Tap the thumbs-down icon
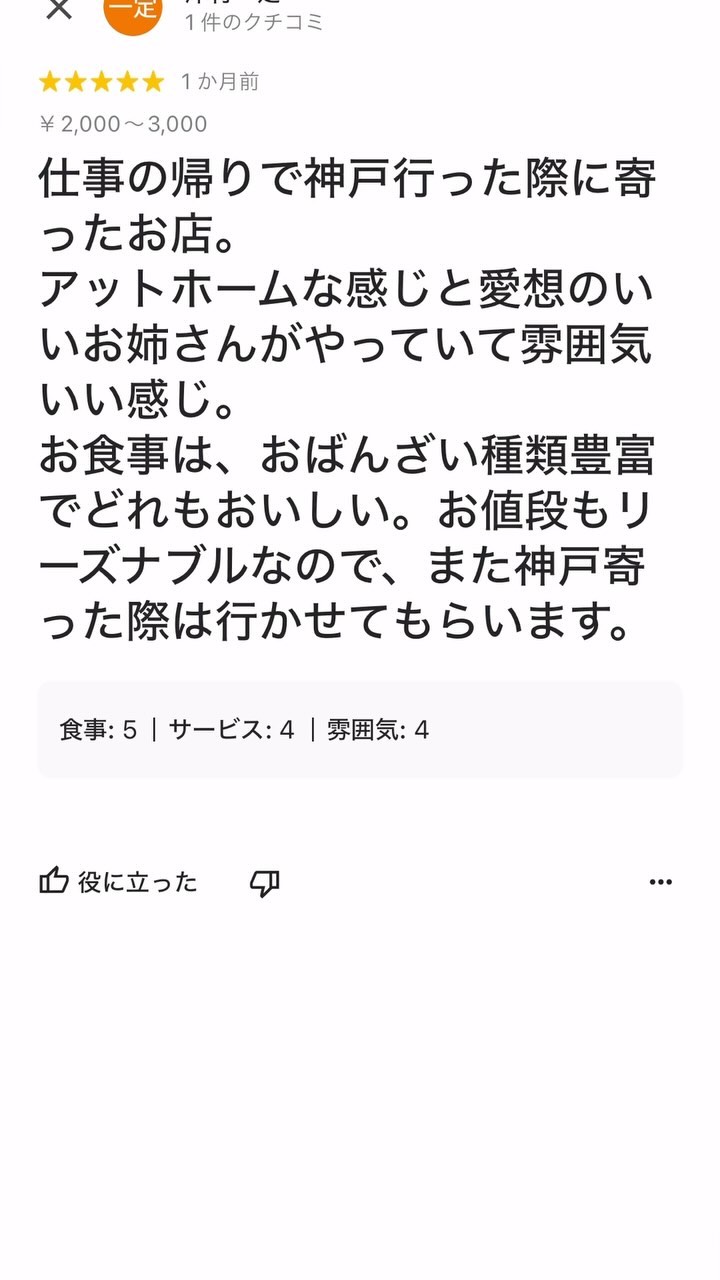 point(264,883)
